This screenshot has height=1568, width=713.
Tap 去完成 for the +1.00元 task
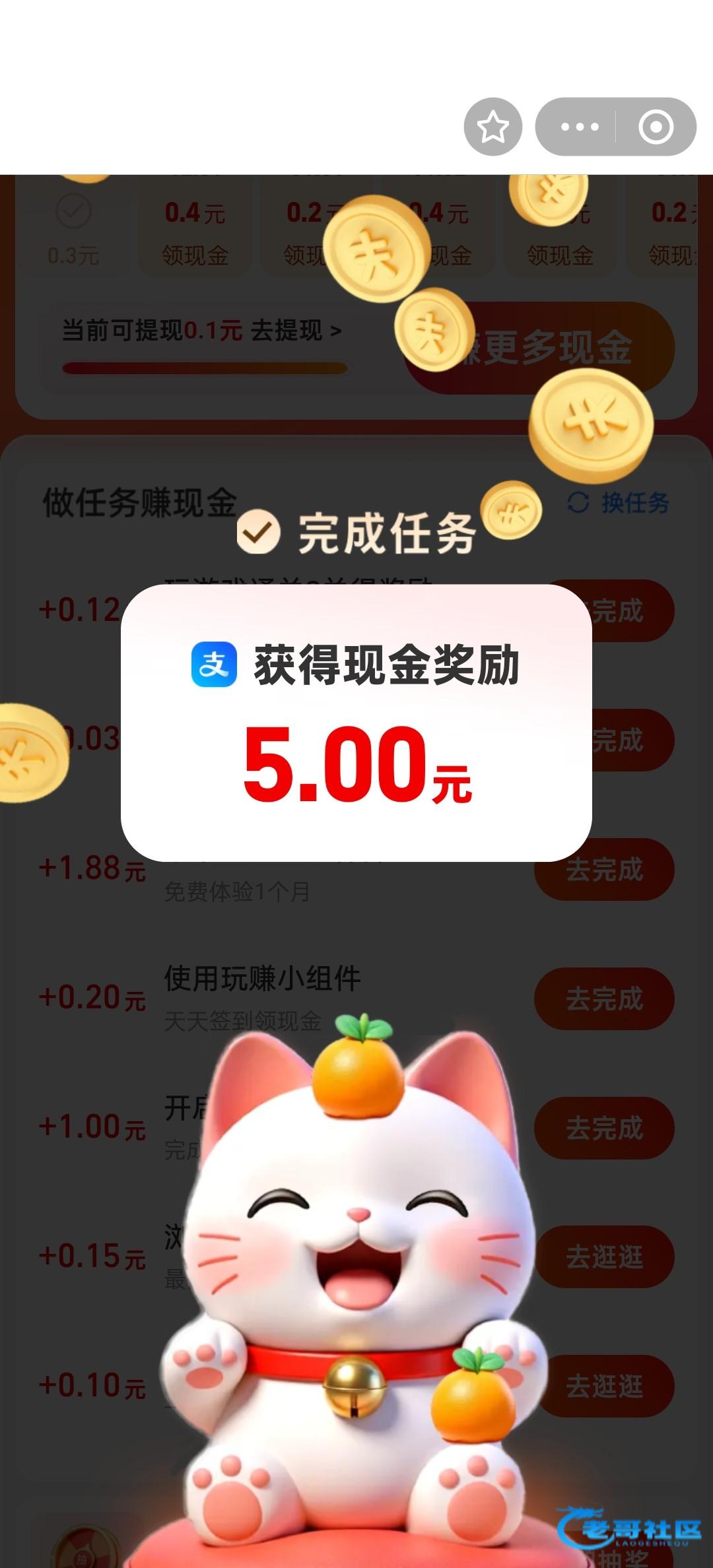603,1128
